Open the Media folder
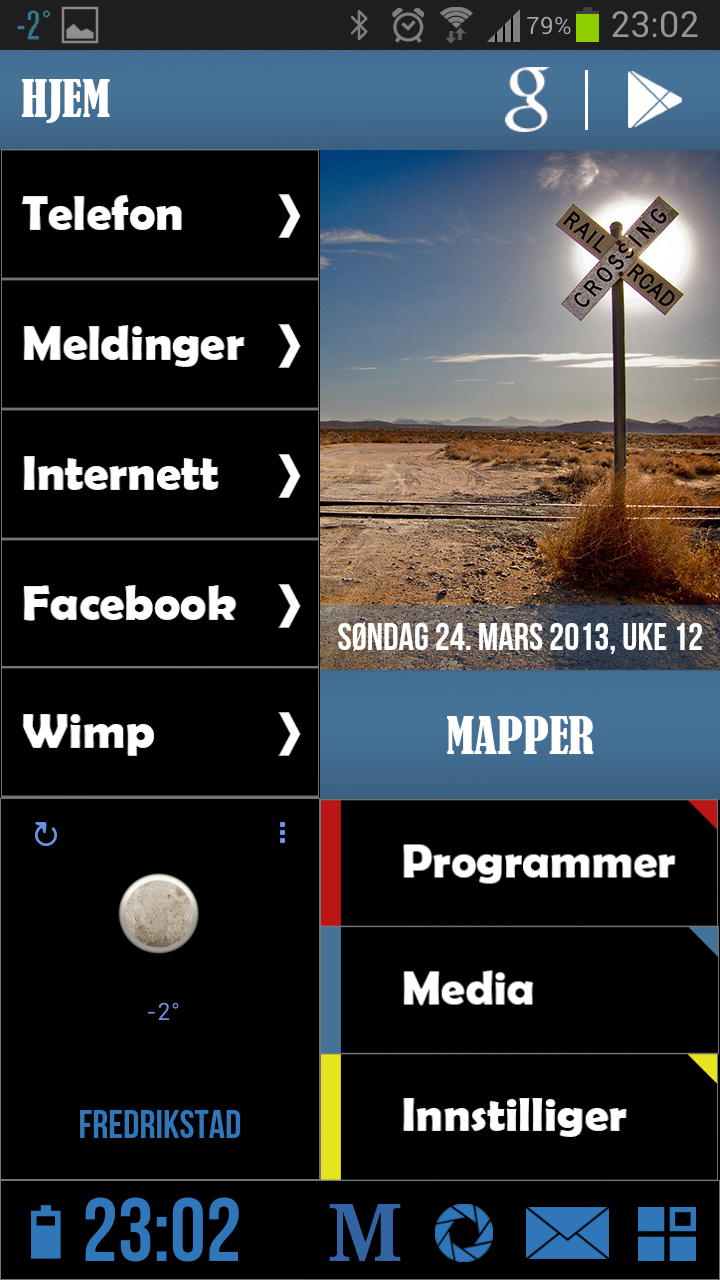This screenshot has width=720, height=1280. [520, 990]
